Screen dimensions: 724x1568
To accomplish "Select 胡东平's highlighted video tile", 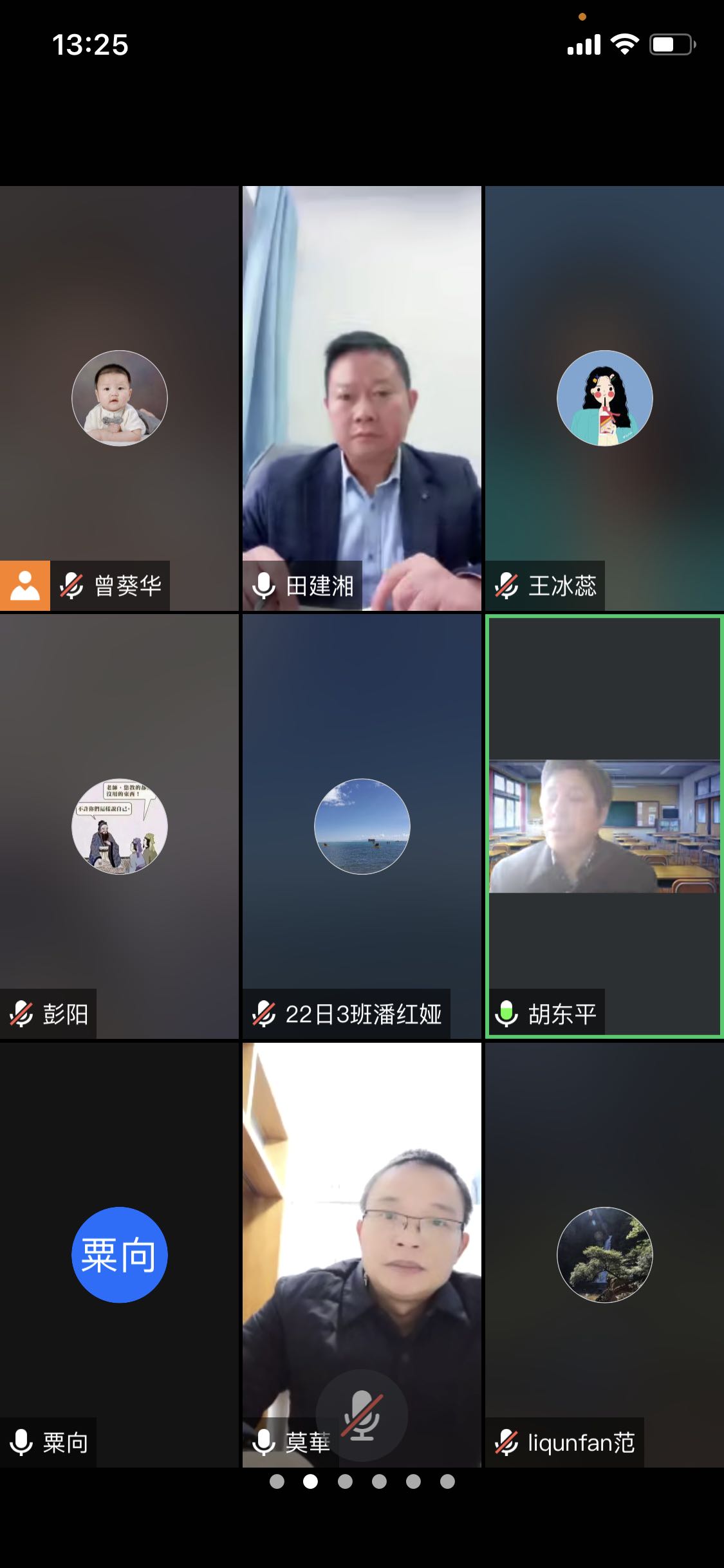I will click(x=604, y=826).
